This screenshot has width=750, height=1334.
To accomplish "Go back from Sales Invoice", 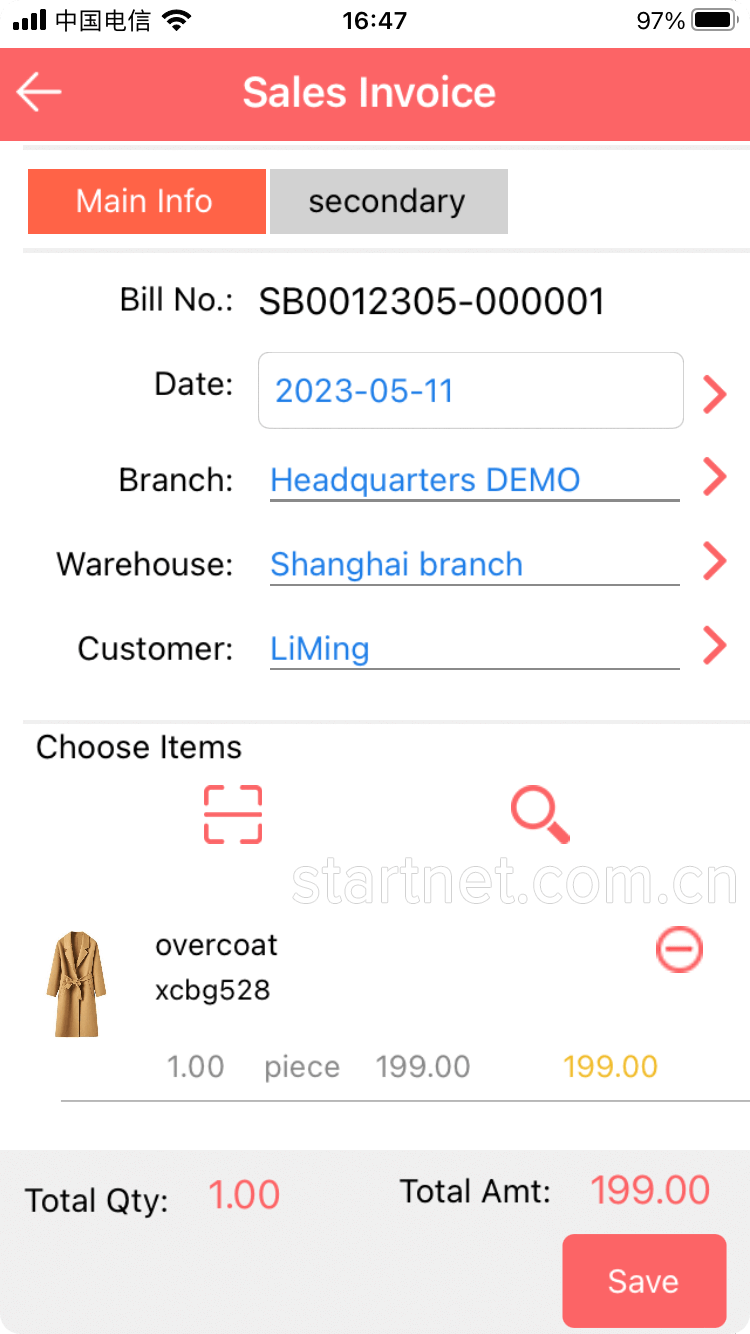I will 39,92.
